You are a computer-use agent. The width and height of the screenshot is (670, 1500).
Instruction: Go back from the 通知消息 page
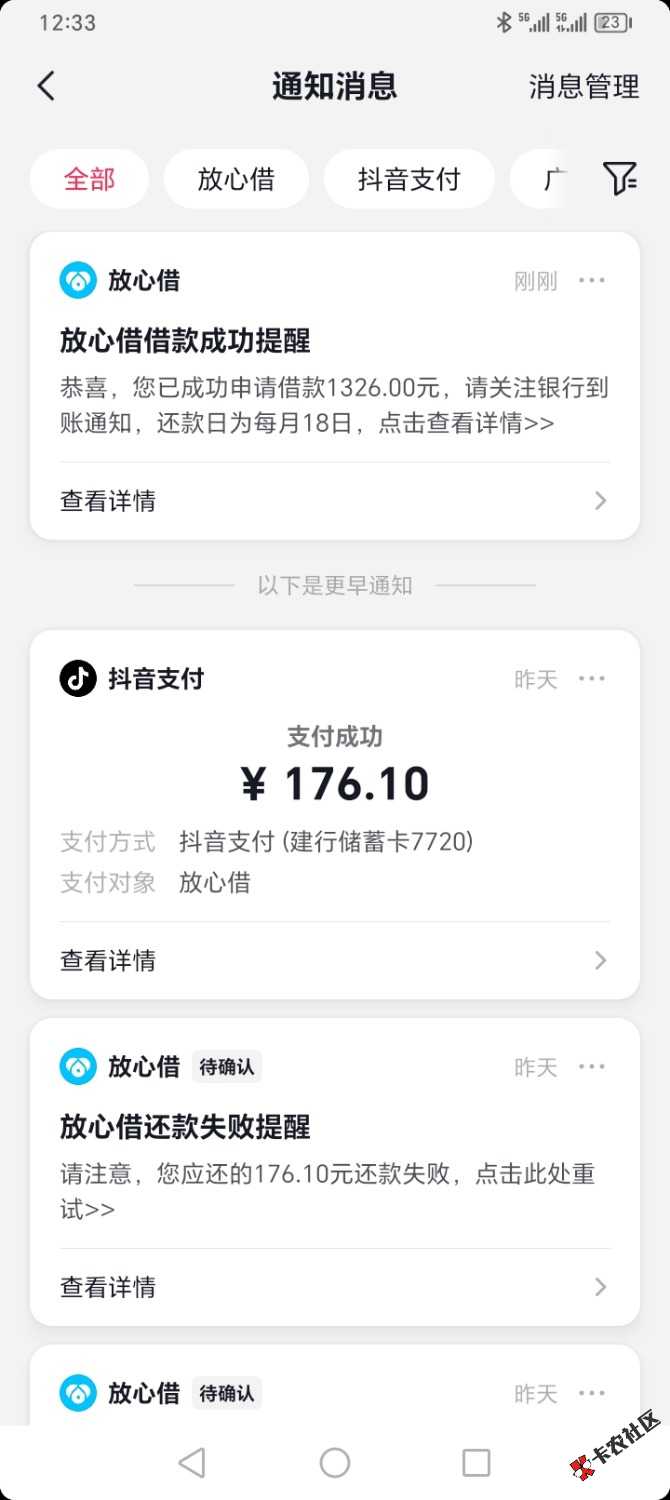[x=46, y=86]
